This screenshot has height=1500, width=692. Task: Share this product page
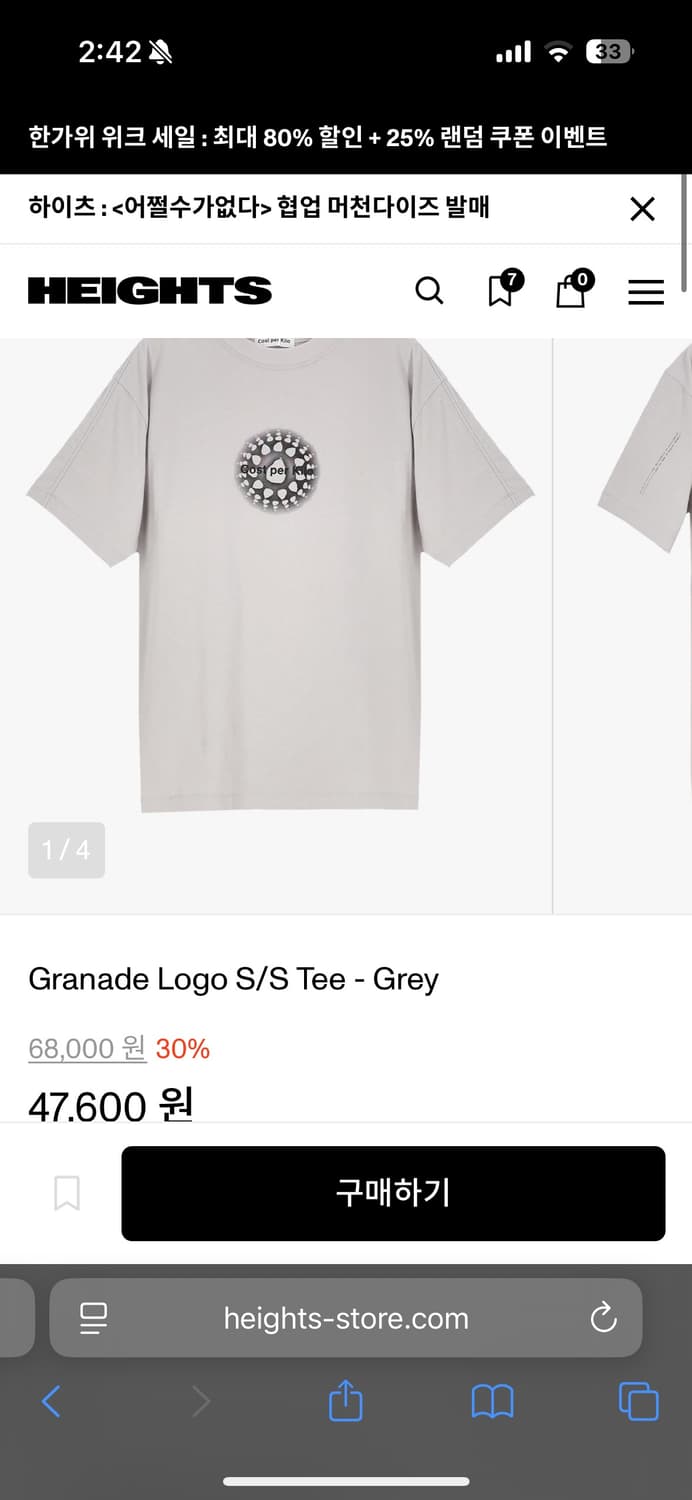tap(345, 1401)
